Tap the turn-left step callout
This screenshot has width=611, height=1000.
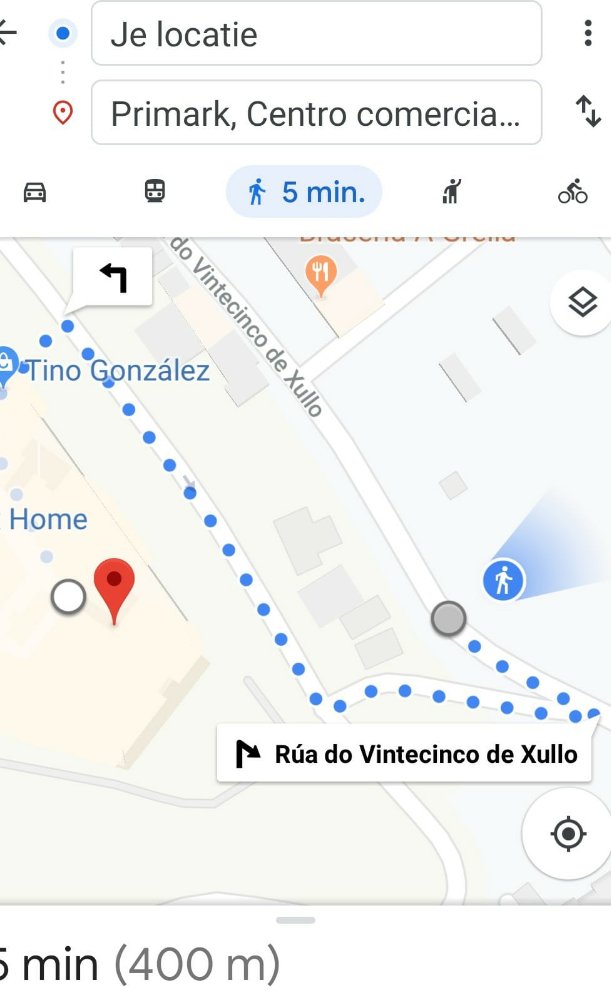pos(113,277)
